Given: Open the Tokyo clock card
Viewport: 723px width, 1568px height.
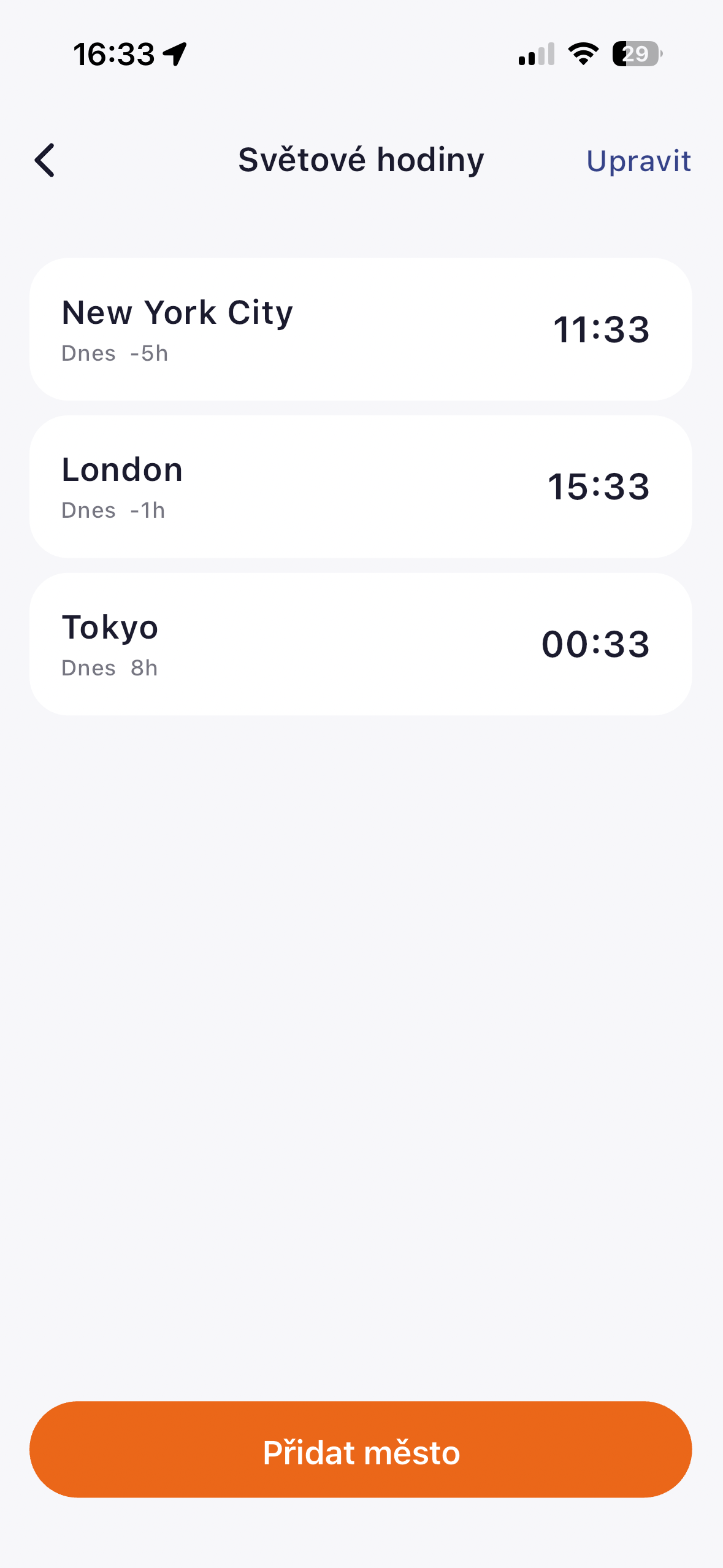Looking at the screenshot, I should tap(361, 644).
